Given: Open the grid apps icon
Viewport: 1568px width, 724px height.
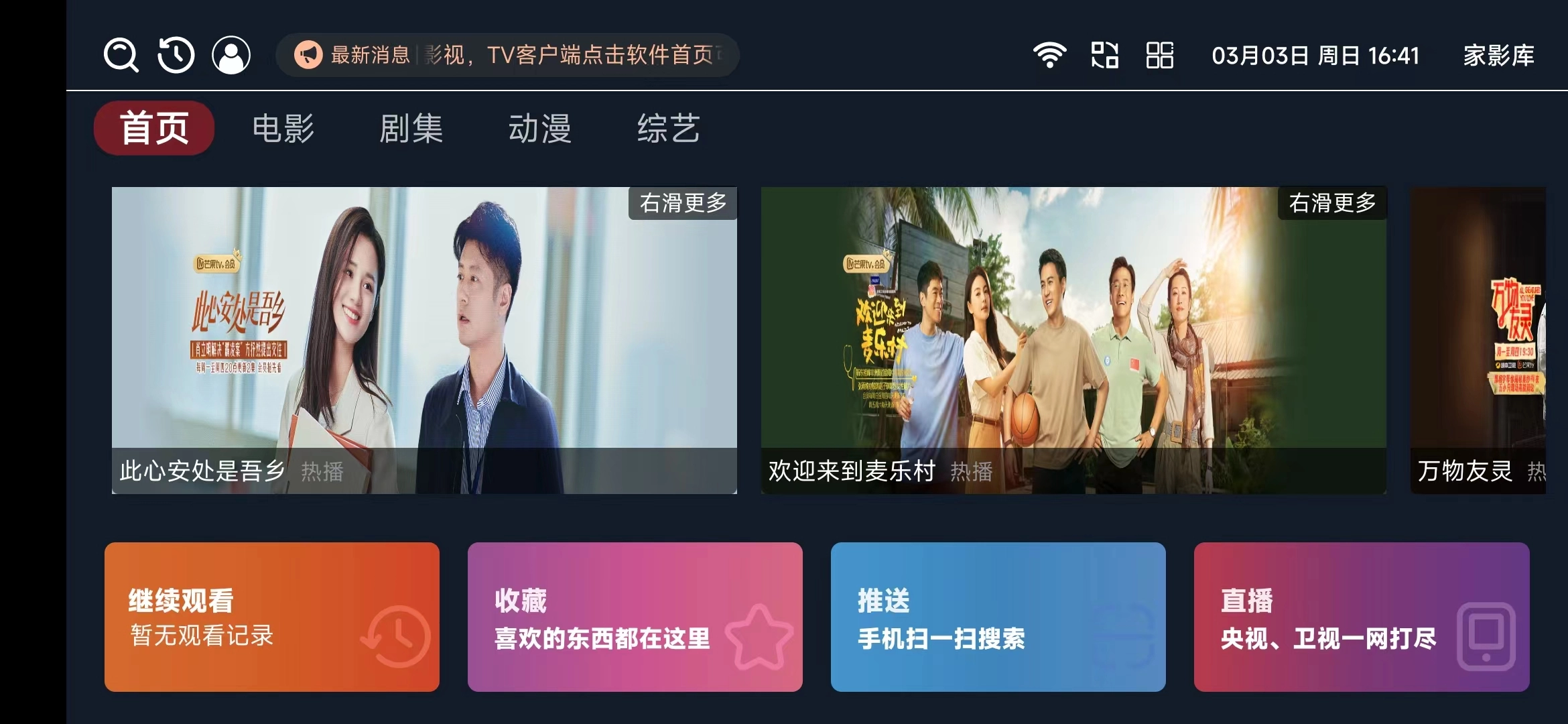Looking at the screenshot, I should [x=1159, y=55].
